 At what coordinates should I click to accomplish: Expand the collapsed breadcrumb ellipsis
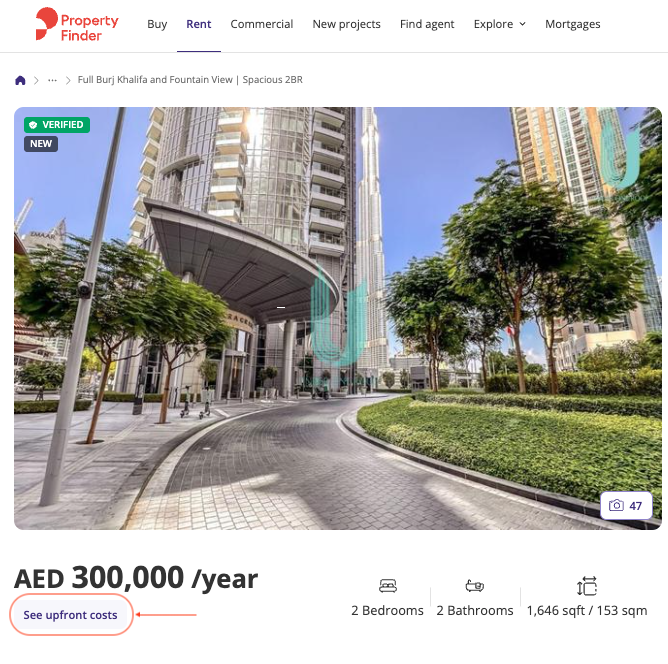tap(53, 80)
